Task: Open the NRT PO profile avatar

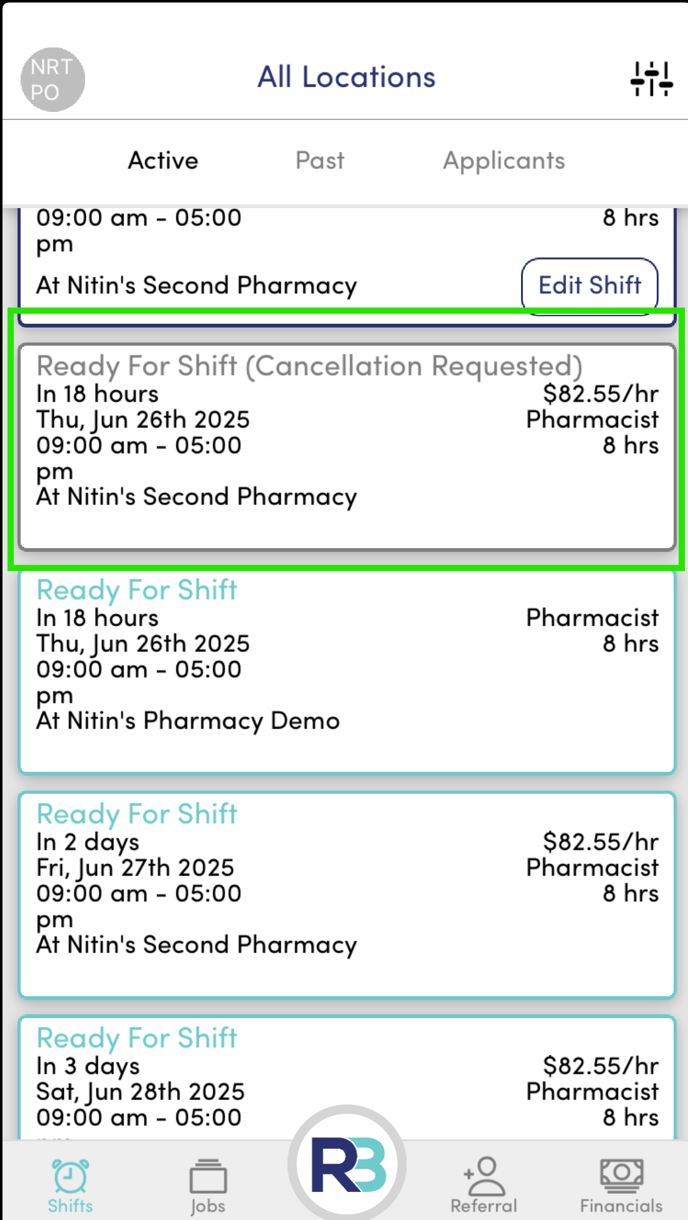Action: tap(53, 79)
